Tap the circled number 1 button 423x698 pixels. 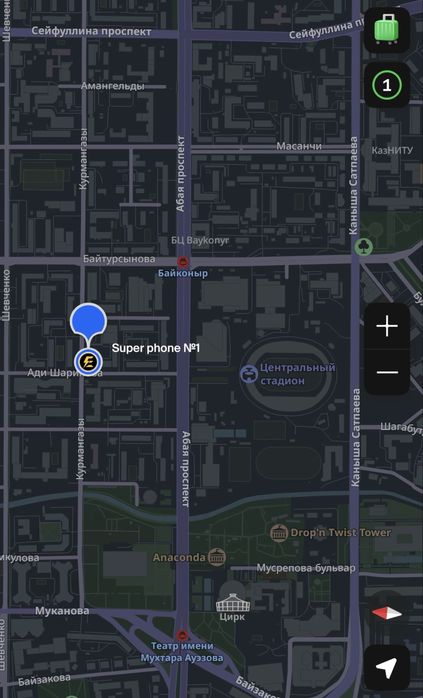pos(386,85)
